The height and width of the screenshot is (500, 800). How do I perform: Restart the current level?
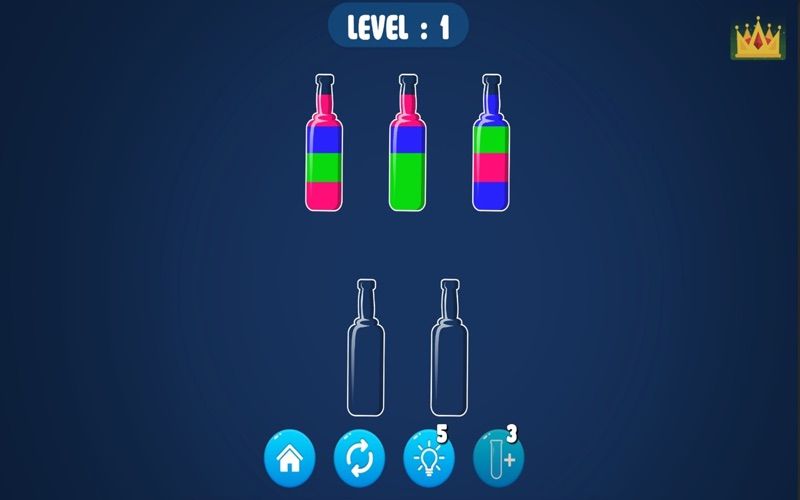[359, 460]
